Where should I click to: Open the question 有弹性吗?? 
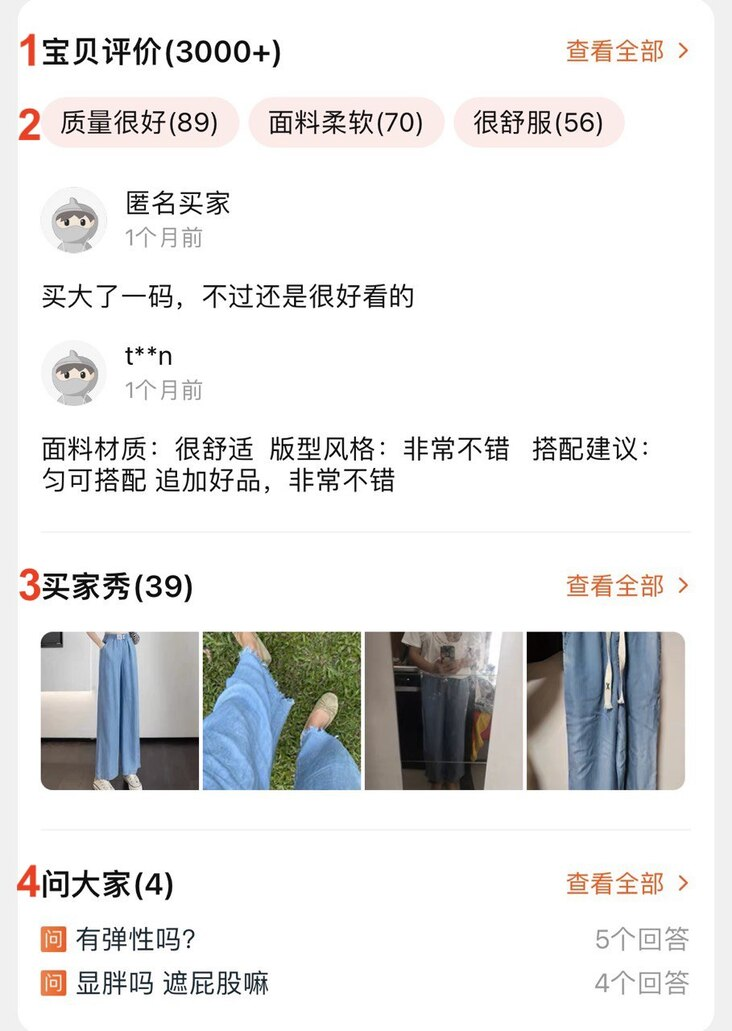pos(135,940)
